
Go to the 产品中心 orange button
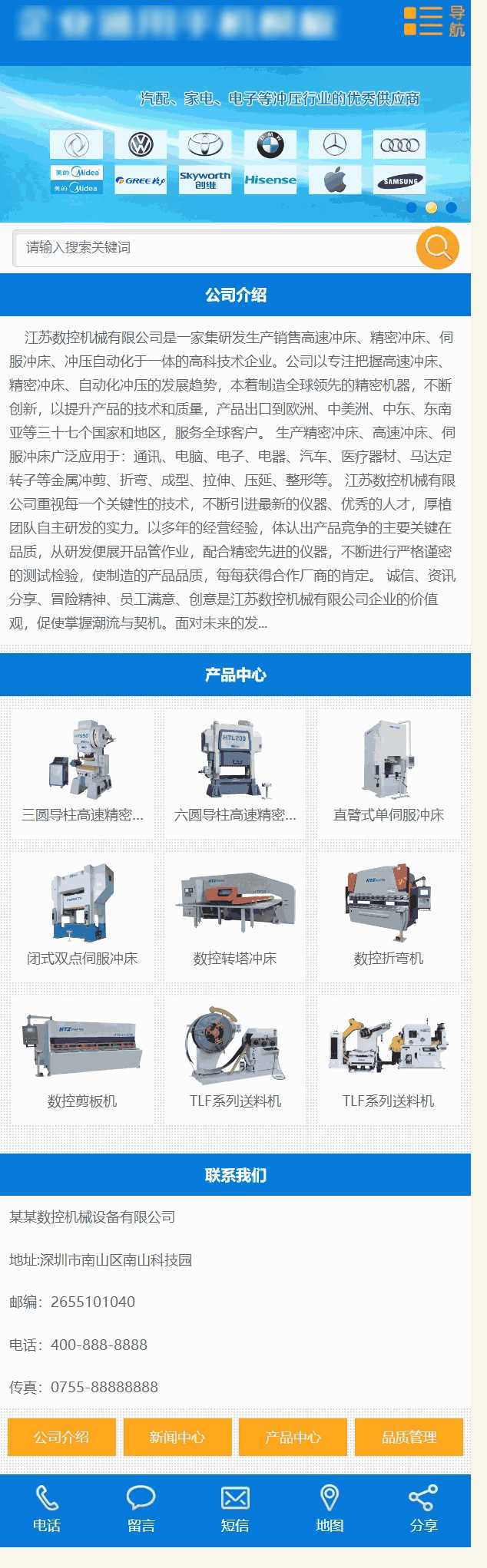[x=293, y=1437]
